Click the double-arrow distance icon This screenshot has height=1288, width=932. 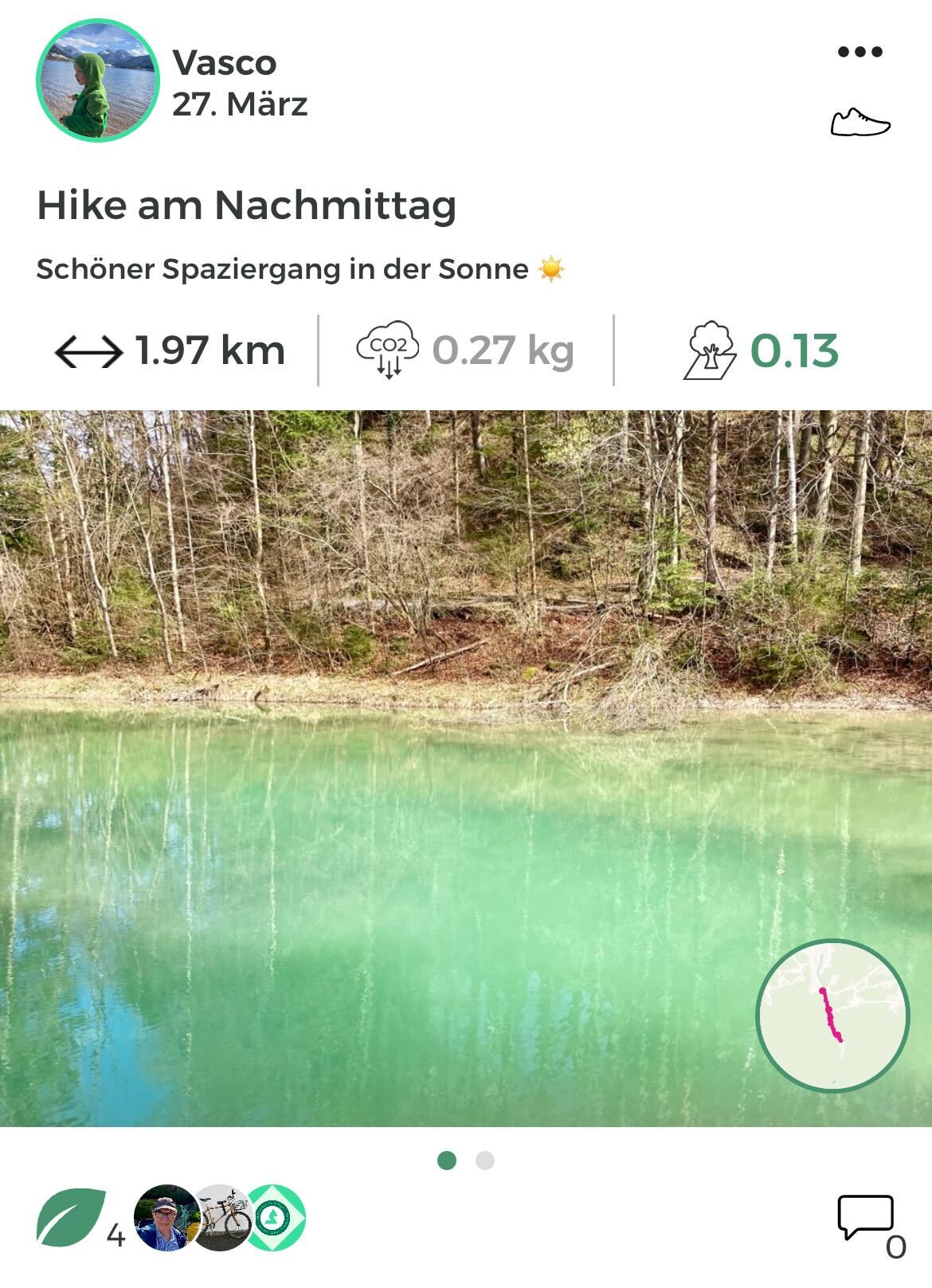point(90,350)
